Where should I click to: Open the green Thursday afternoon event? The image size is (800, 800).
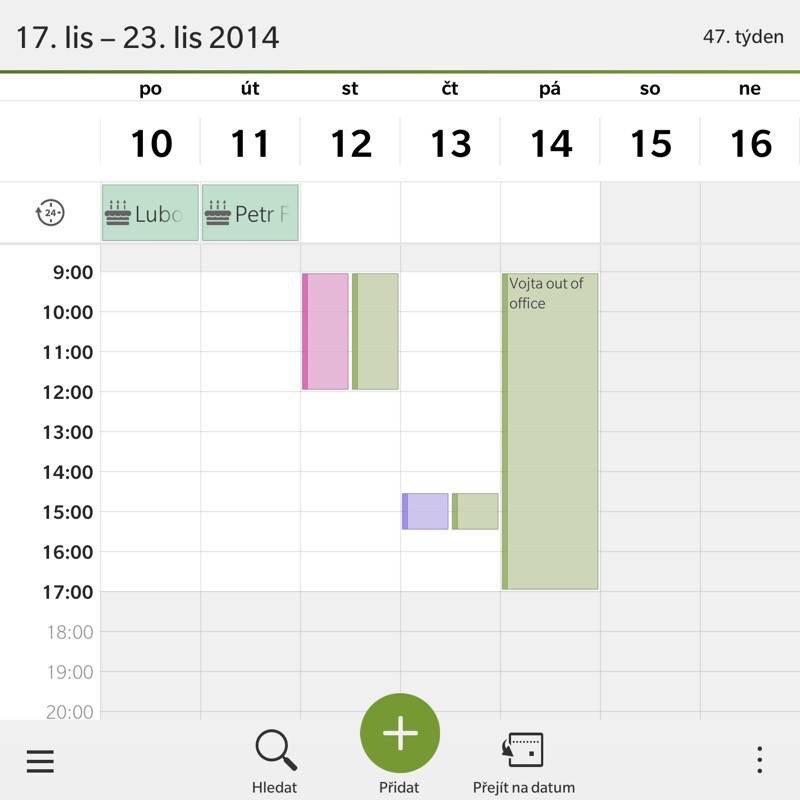click(476, 511)
